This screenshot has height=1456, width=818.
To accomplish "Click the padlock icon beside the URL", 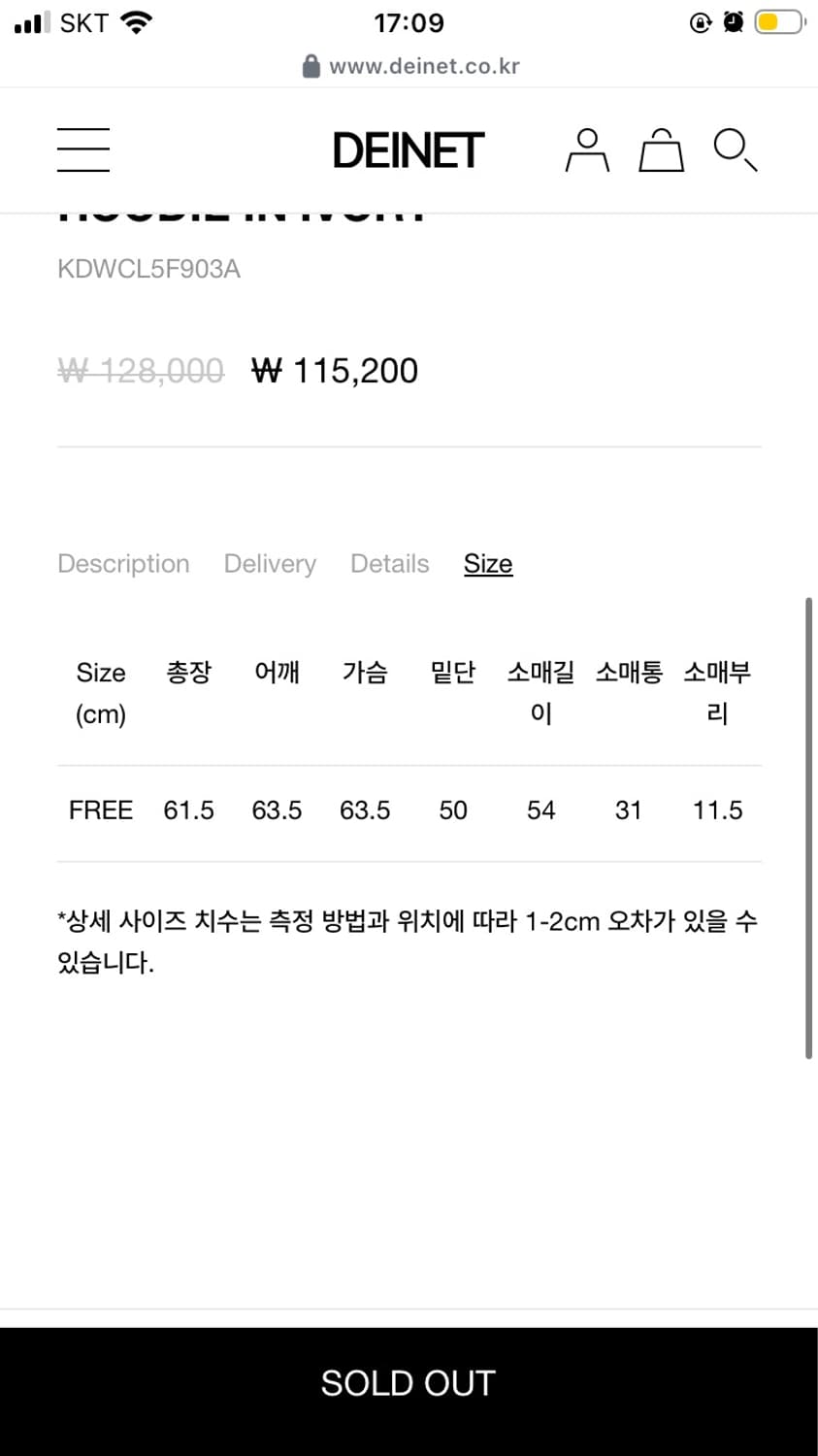I will (x=311, y=66).
